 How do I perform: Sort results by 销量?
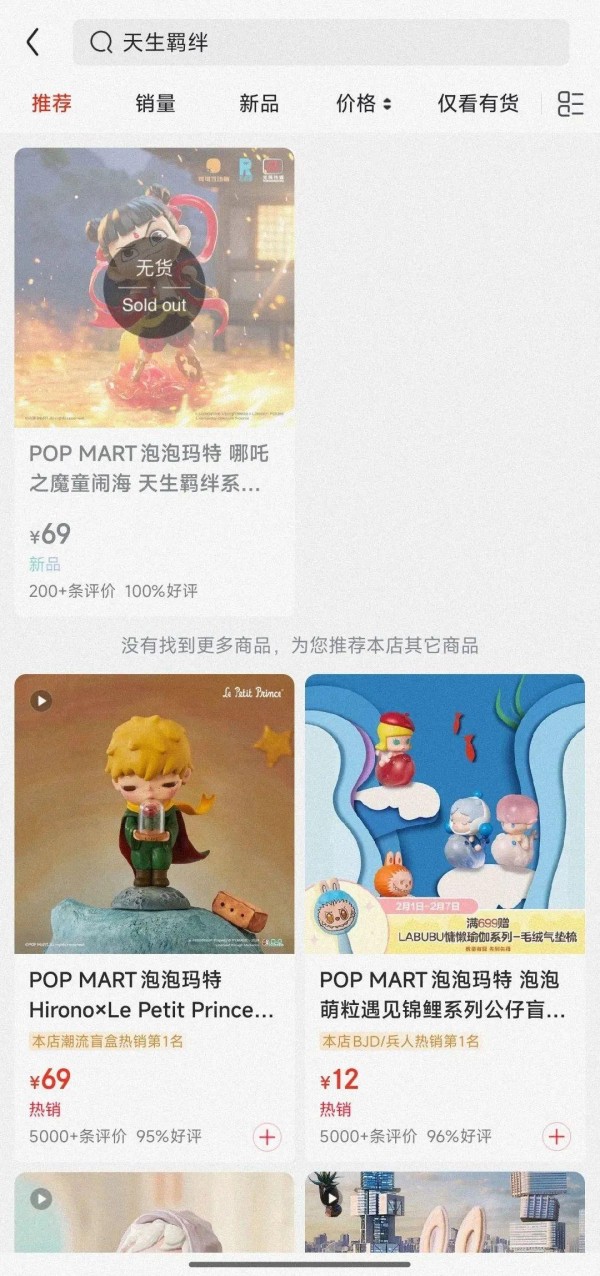point(155,103)
